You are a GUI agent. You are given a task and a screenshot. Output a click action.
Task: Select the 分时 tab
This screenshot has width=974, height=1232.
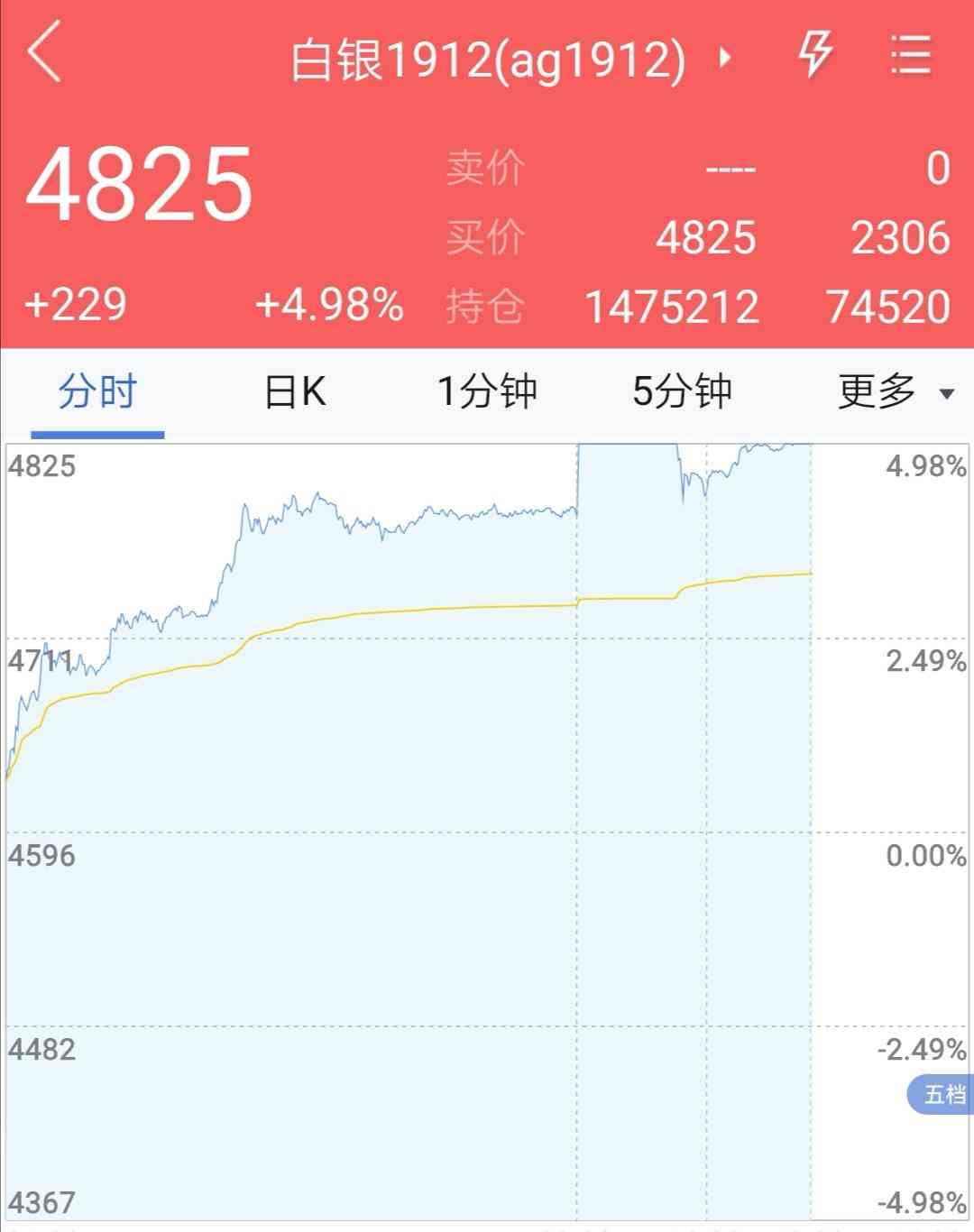(x=97, y=390)
